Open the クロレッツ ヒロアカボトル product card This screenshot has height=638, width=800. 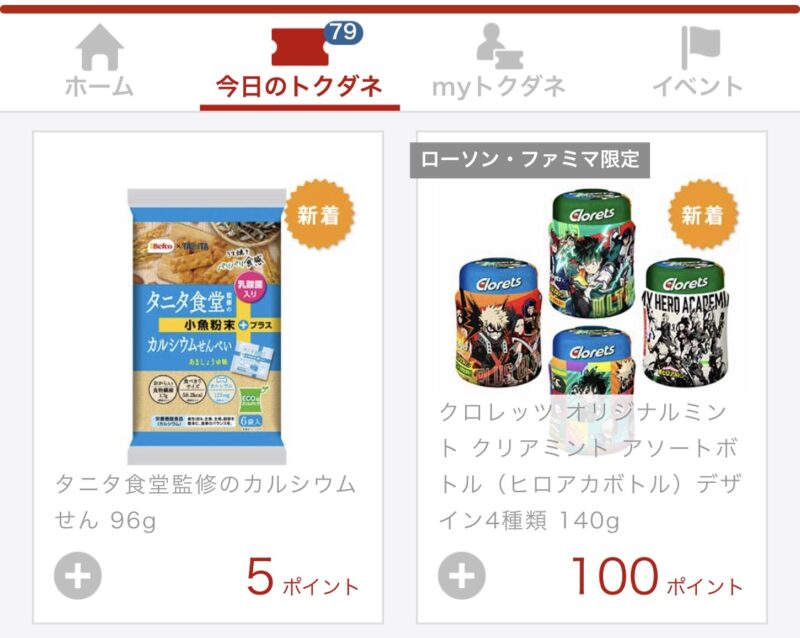pos(591,330)
